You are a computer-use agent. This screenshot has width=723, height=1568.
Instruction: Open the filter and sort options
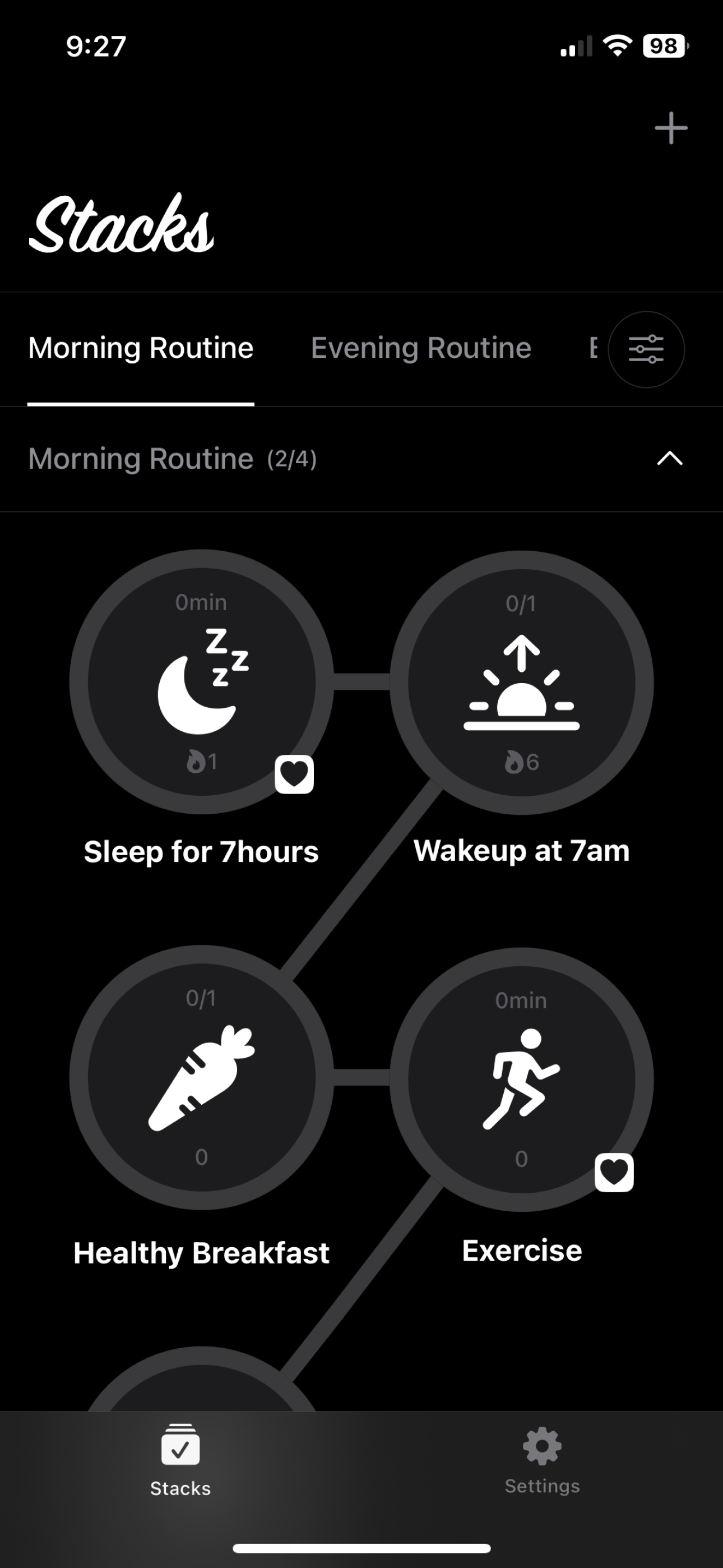coord(646,349)
